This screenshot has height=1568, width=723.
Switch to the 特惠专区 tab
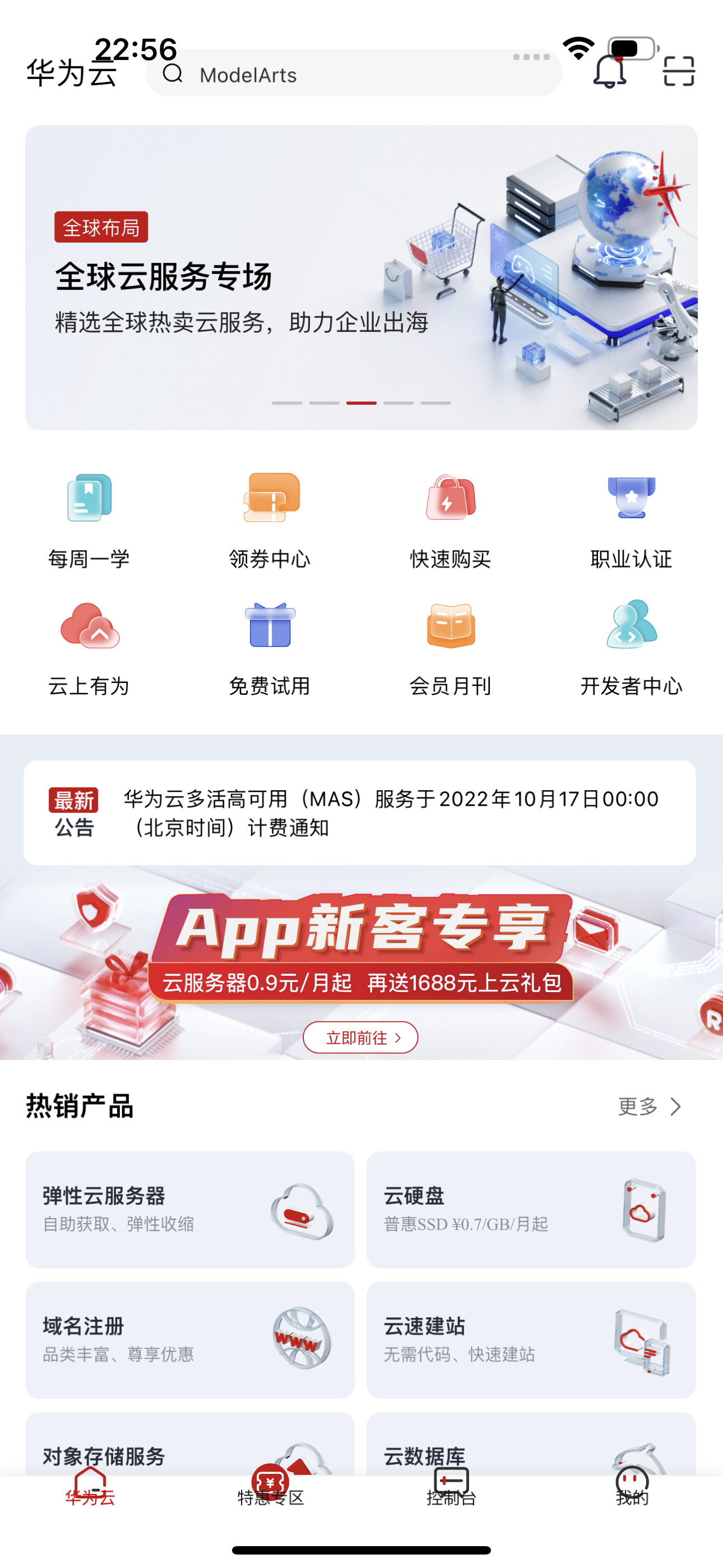coord(270,1489)
